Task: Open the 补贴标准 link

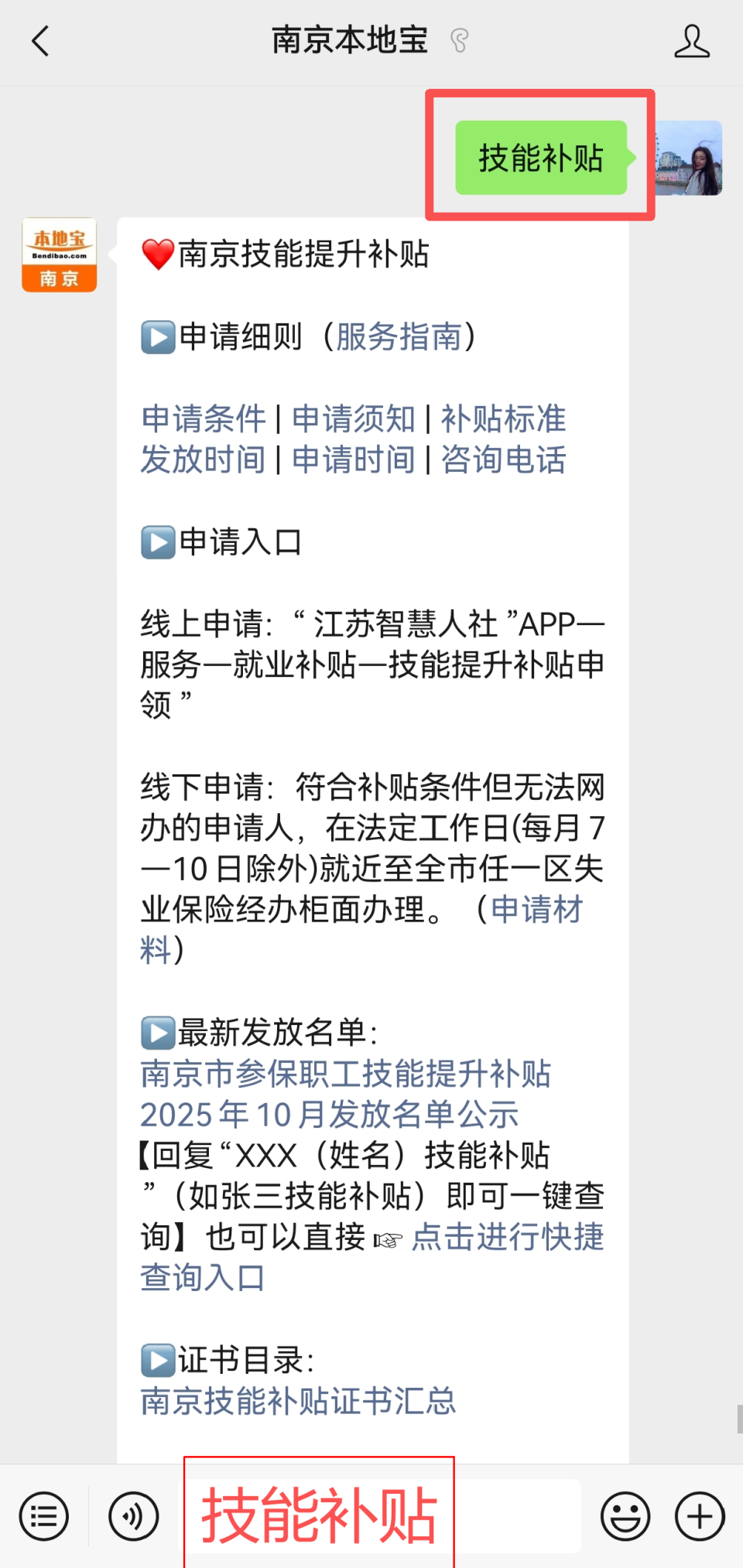Action: [504, 418]
